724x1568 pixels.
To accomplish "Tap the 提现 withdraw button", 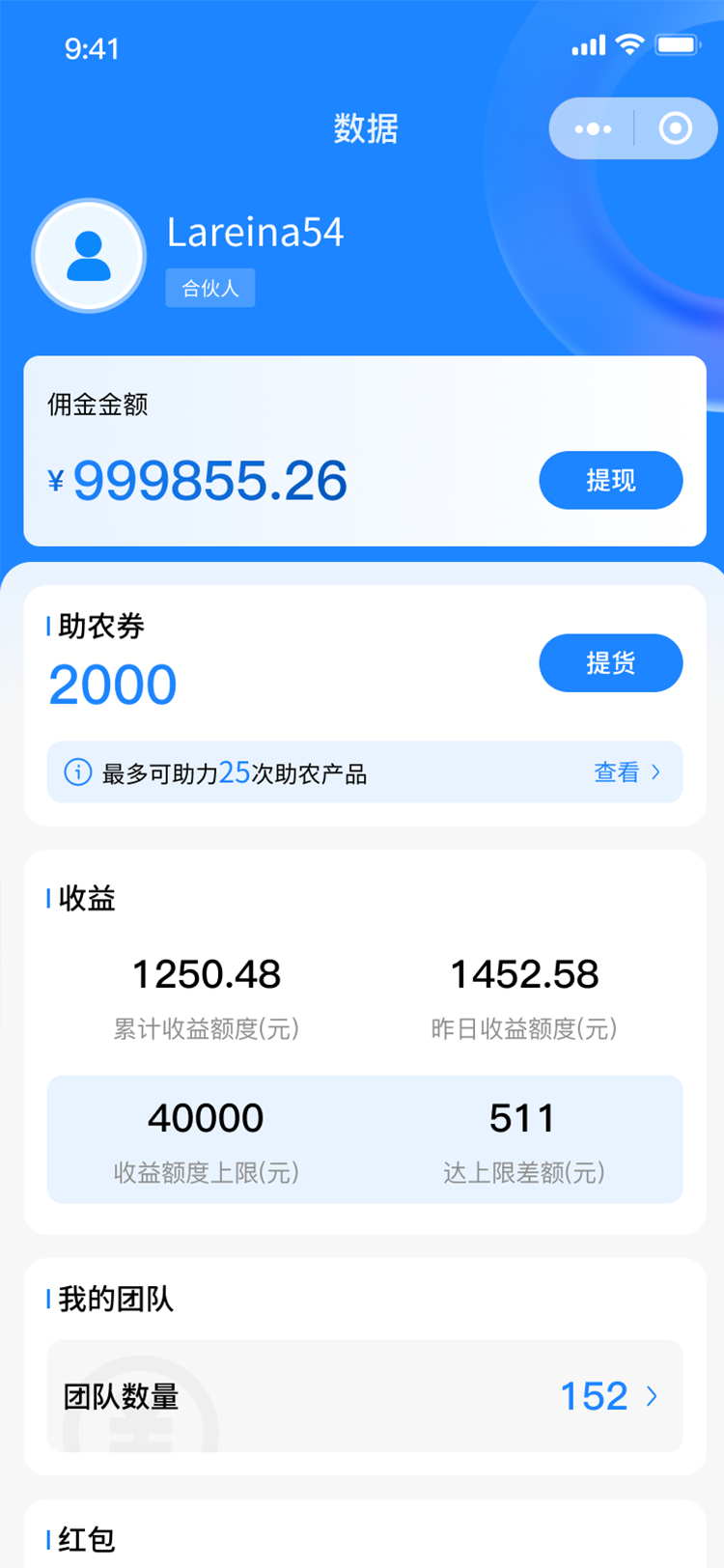I will point(610,480).
